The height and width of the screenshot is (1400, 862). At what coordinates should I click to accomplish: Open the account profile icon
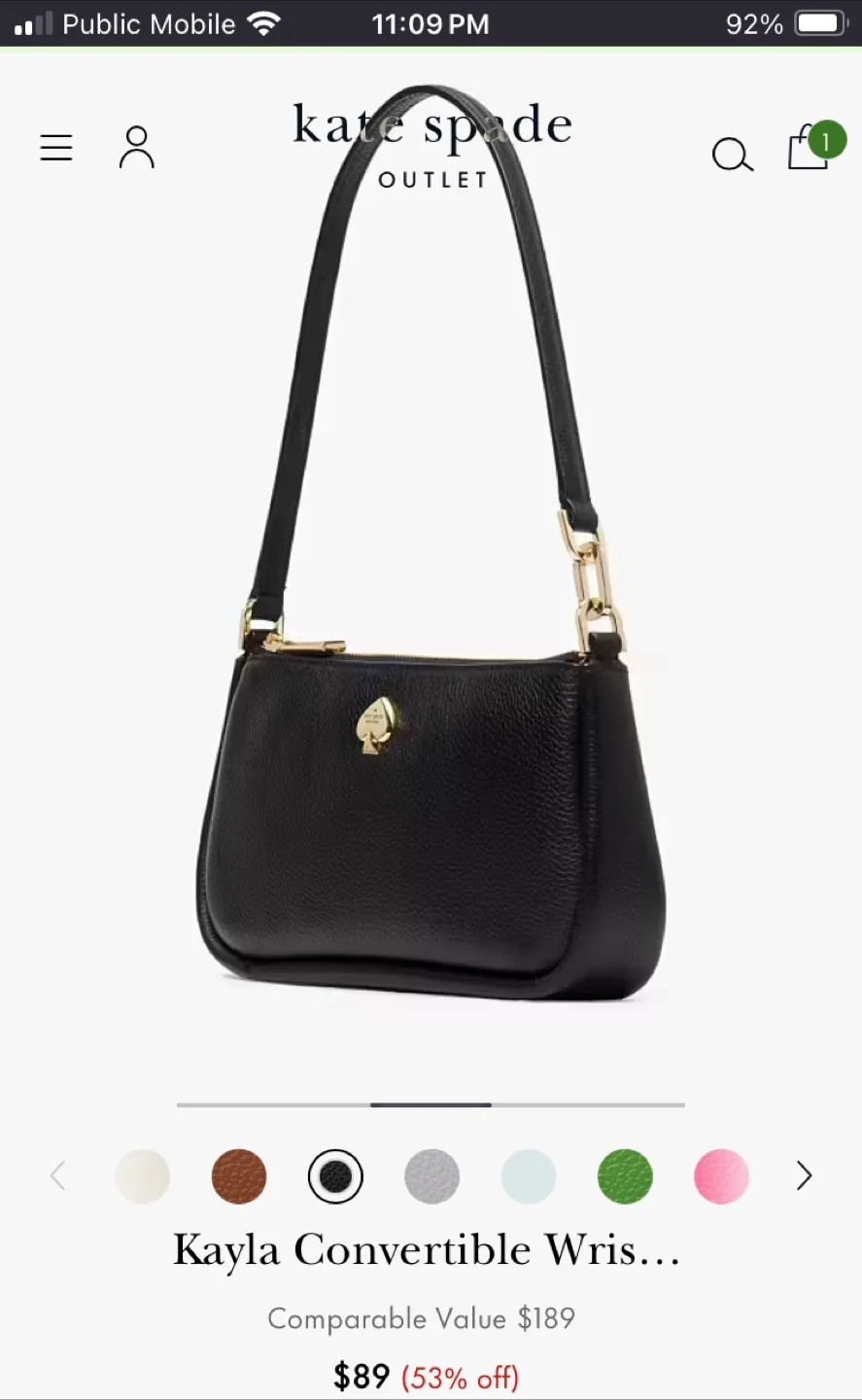(x=136, y=147)
